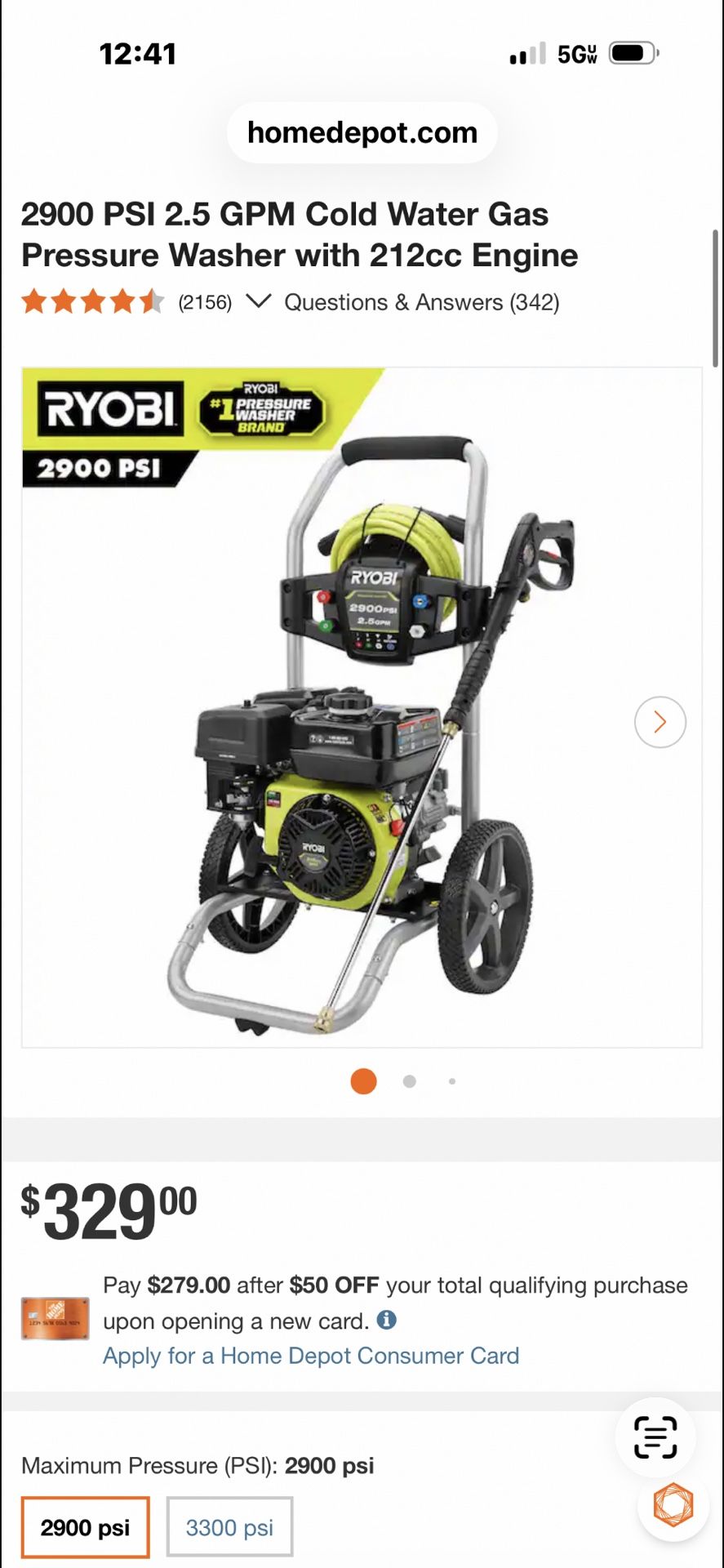This screenshot has width=724, height=1568.
Task: Choose the 3300 psi option
Action: point(229,1527)
